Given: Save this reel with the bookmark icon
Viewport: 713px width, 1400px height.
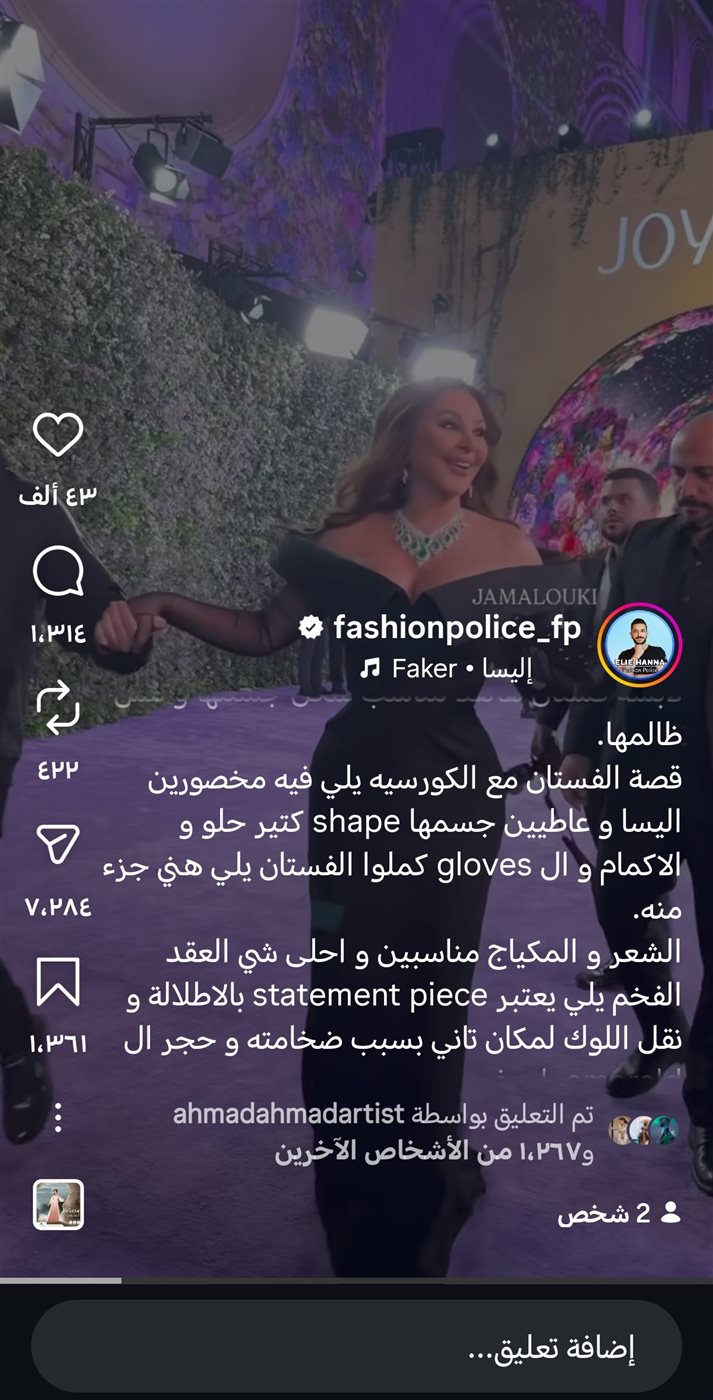Looking at the screenshot, I should pos(58,981).
